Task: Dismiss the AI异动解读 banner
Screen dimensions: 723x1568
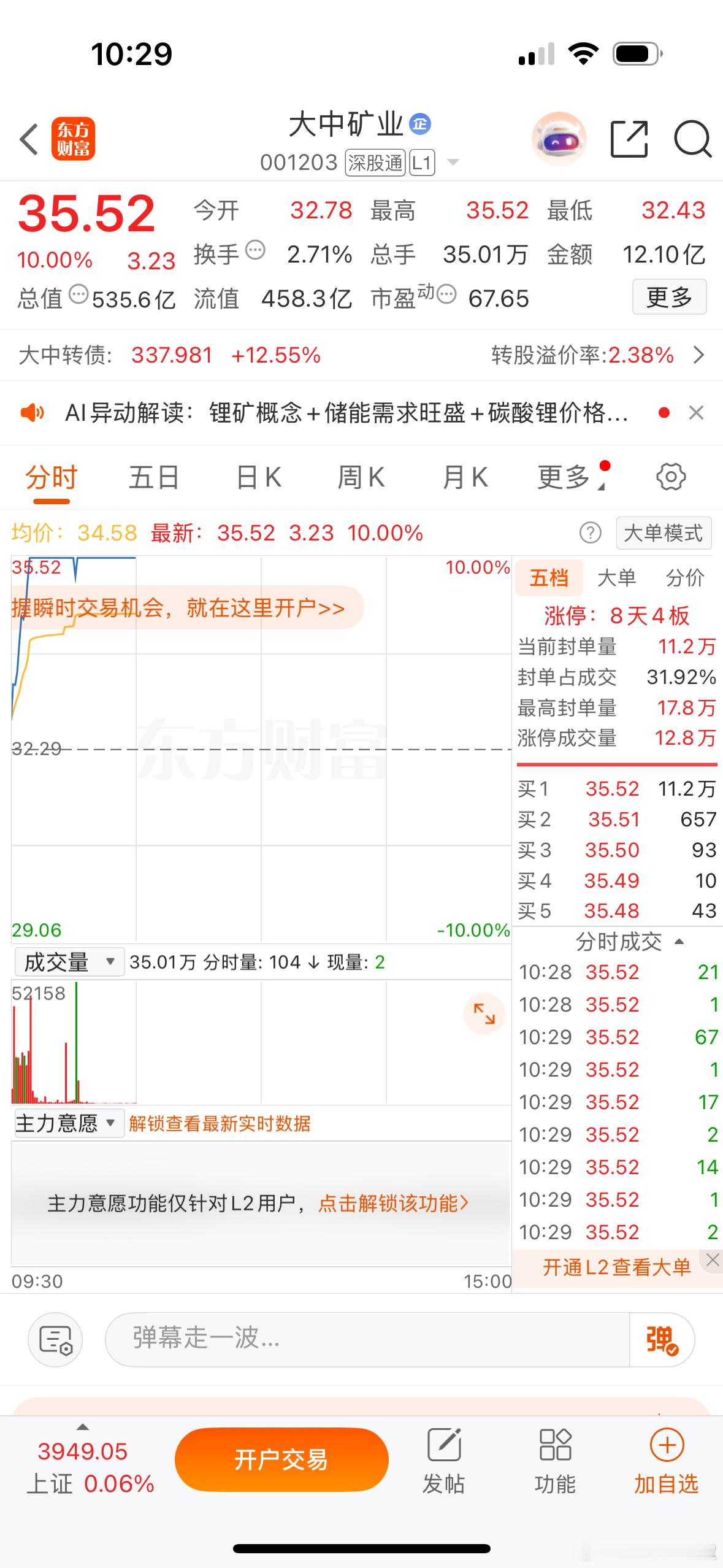Action: 695,412
